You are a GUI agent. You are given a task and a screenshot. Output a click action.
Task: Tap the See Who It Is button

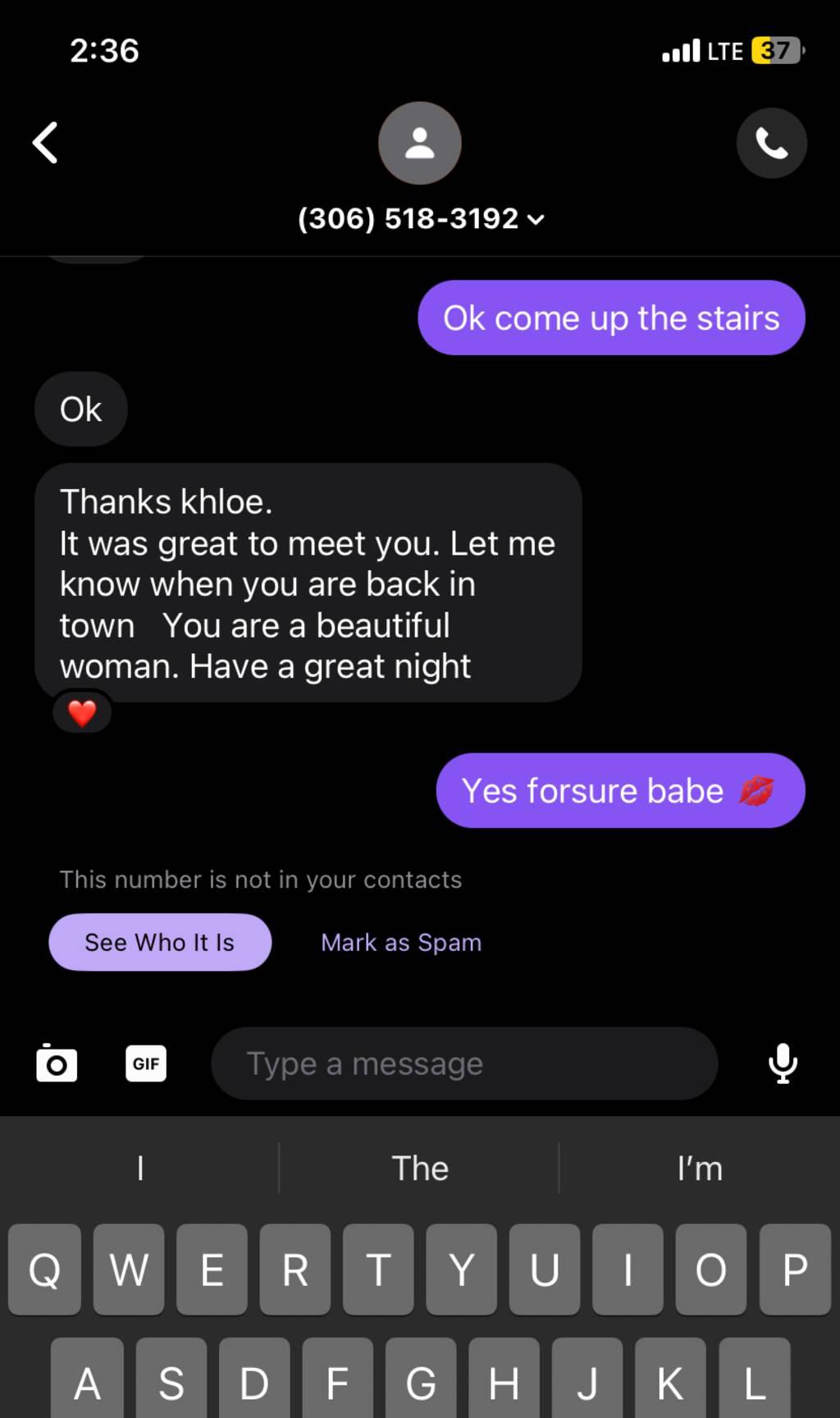pyautogui.click(x=160, y=942)
